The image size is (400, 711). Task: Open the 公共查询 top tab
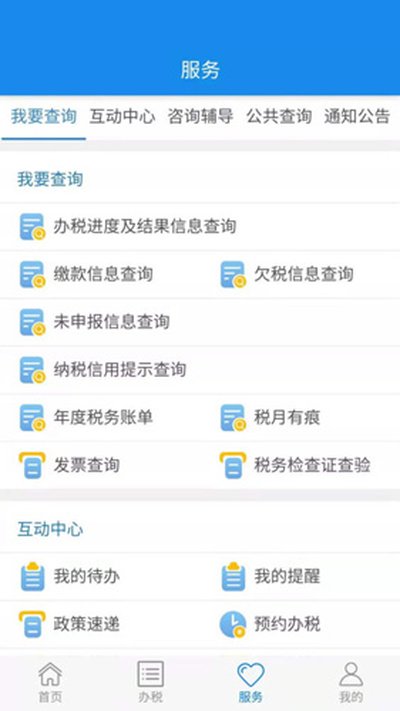pos(279,116)
